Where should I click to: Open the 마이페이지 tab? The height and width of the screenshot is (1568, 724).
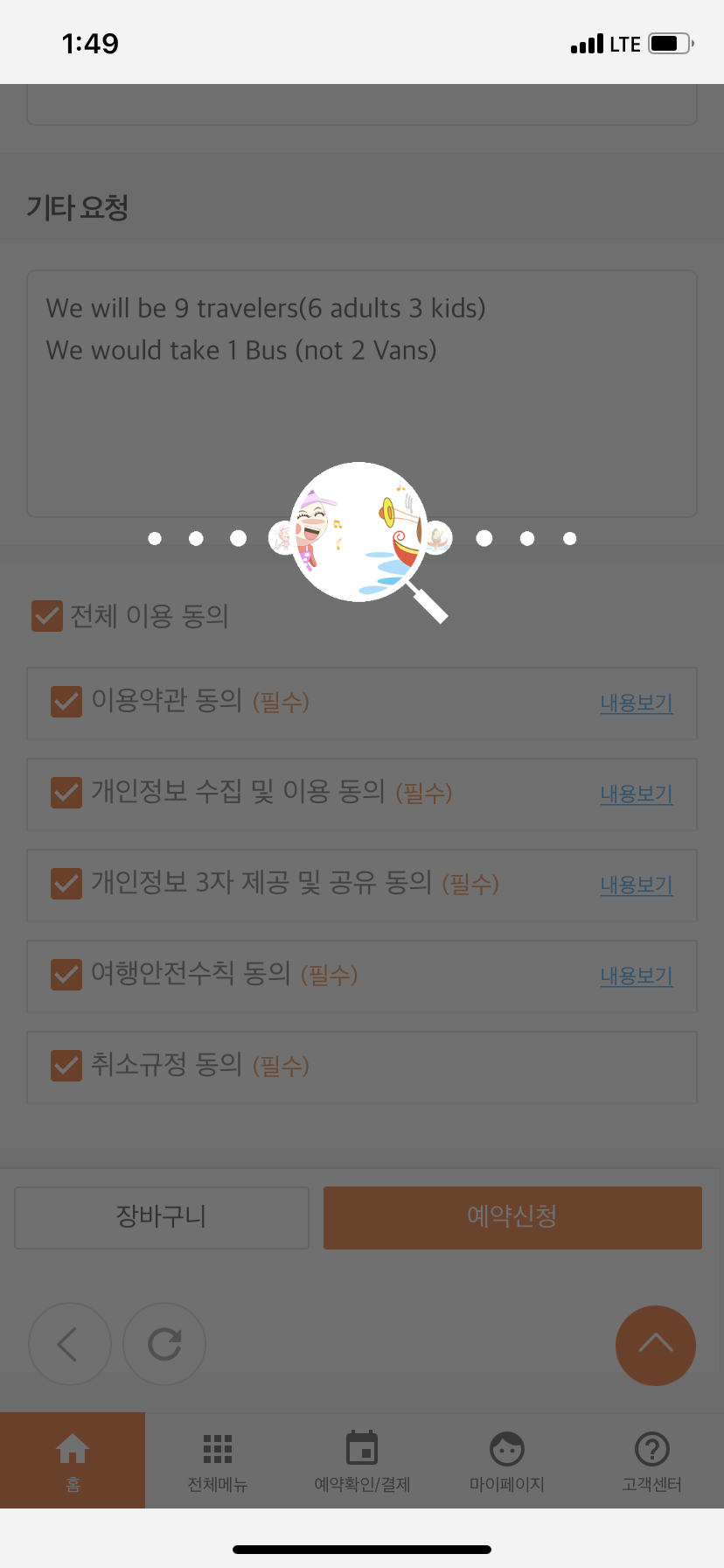[507, 1460]
